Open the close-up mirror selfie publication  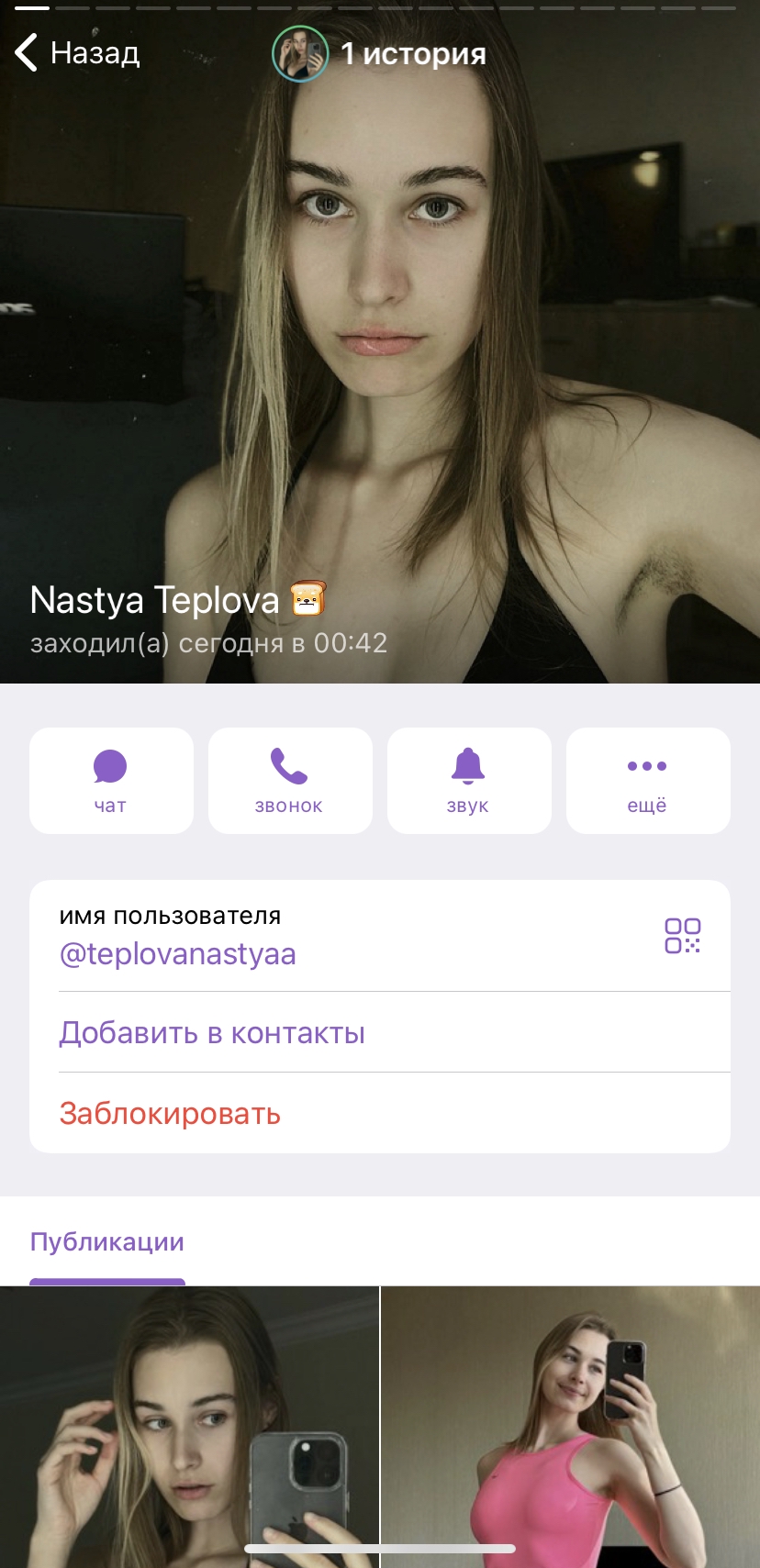(x=189, y=1427)
